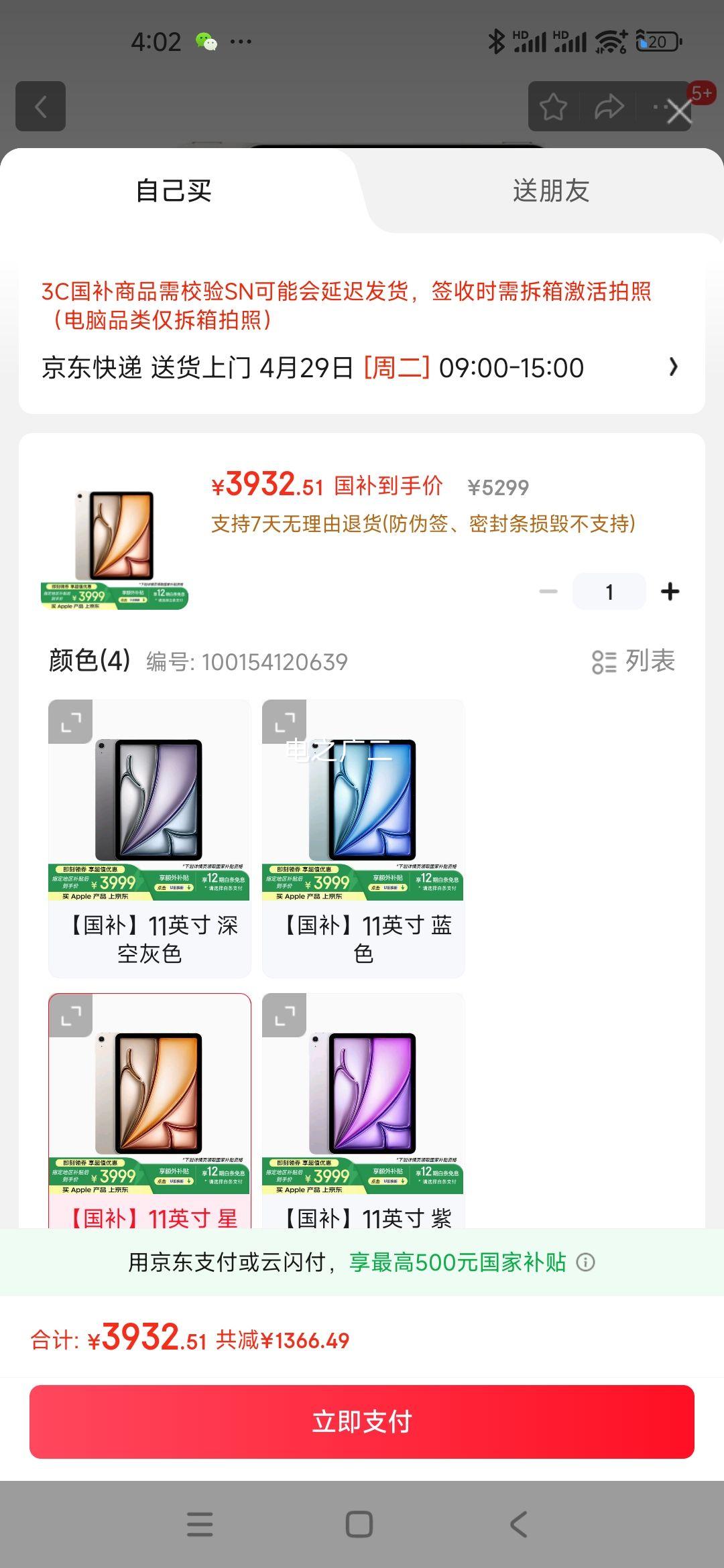Decrease the quantity with the minus button
724x1568 pixels.
pos(548,592)
